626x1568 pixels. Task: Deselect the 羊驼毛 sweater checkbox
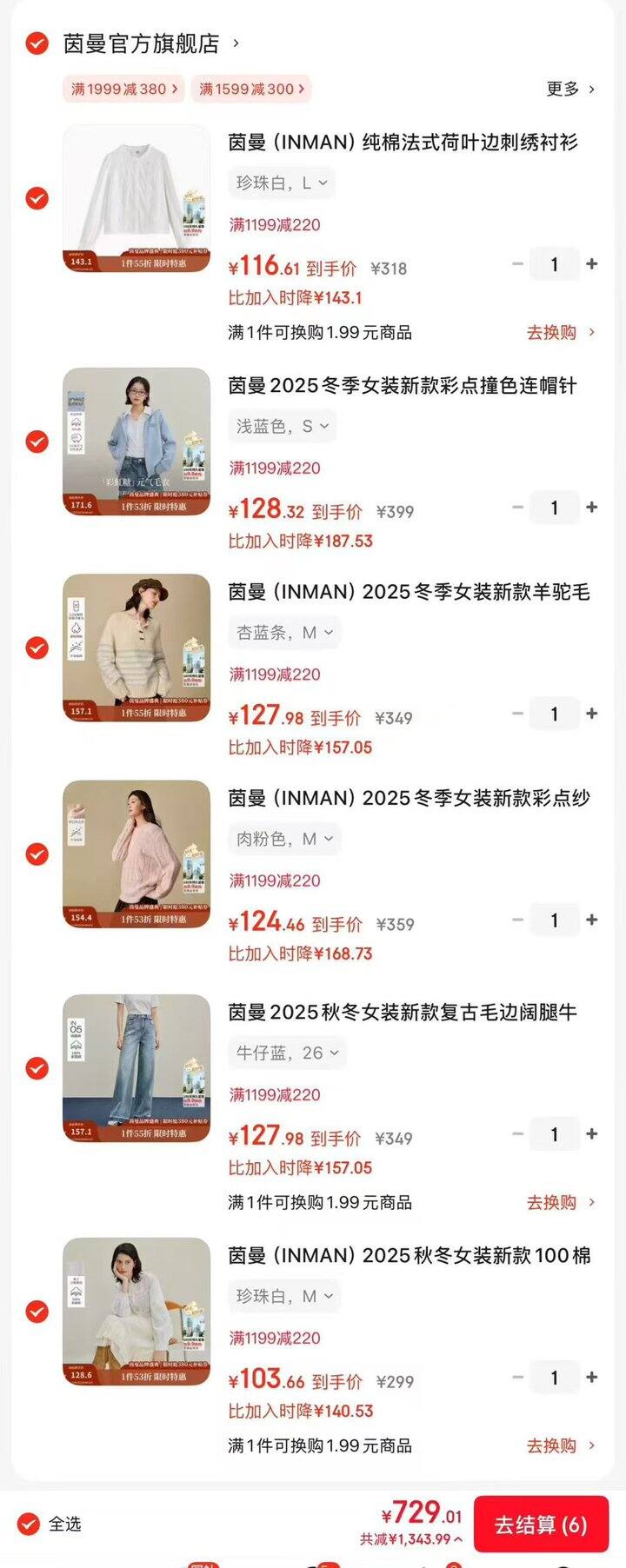click(x=37, y=648)
